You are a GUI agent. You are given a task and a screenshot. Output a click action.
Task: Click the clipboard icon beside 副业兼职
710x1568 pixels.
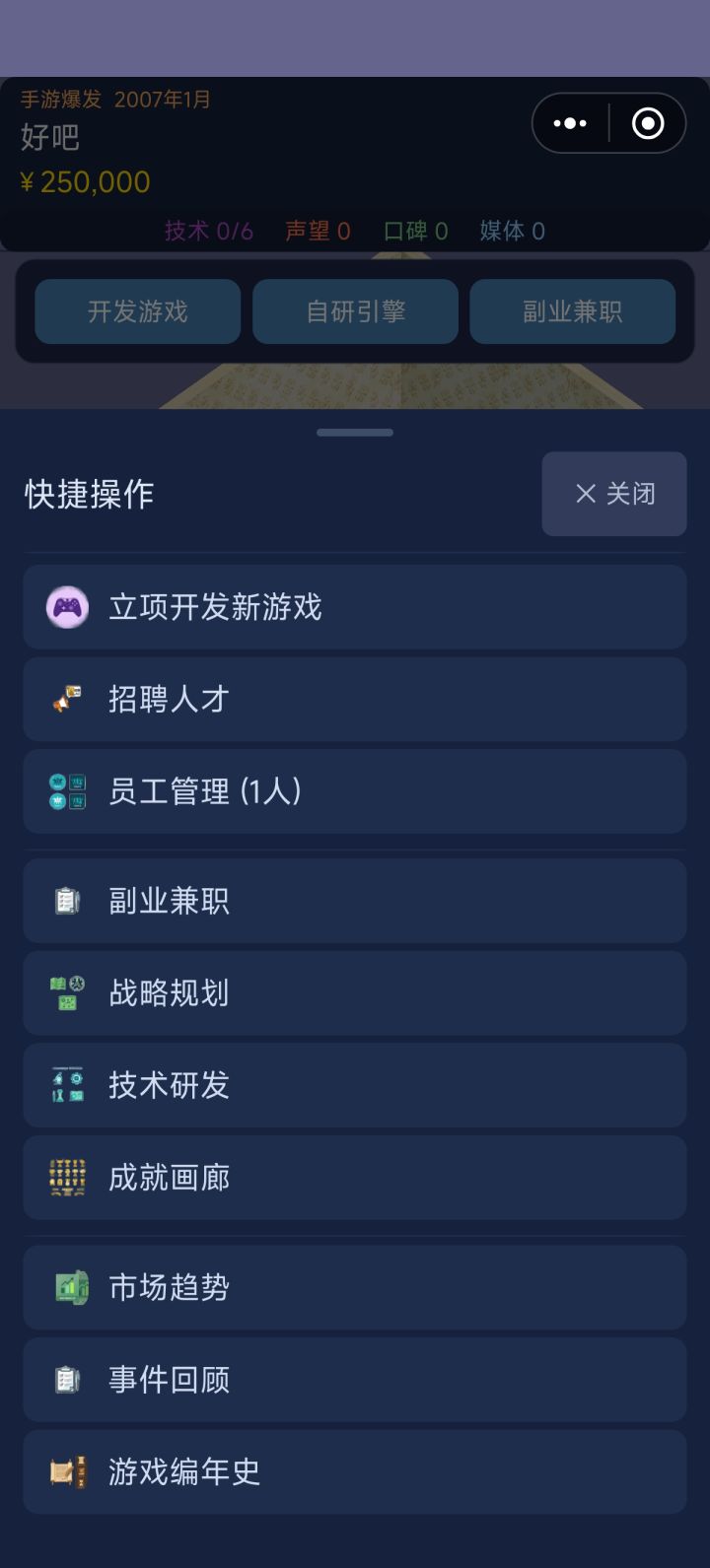click(x=65, y=900)
